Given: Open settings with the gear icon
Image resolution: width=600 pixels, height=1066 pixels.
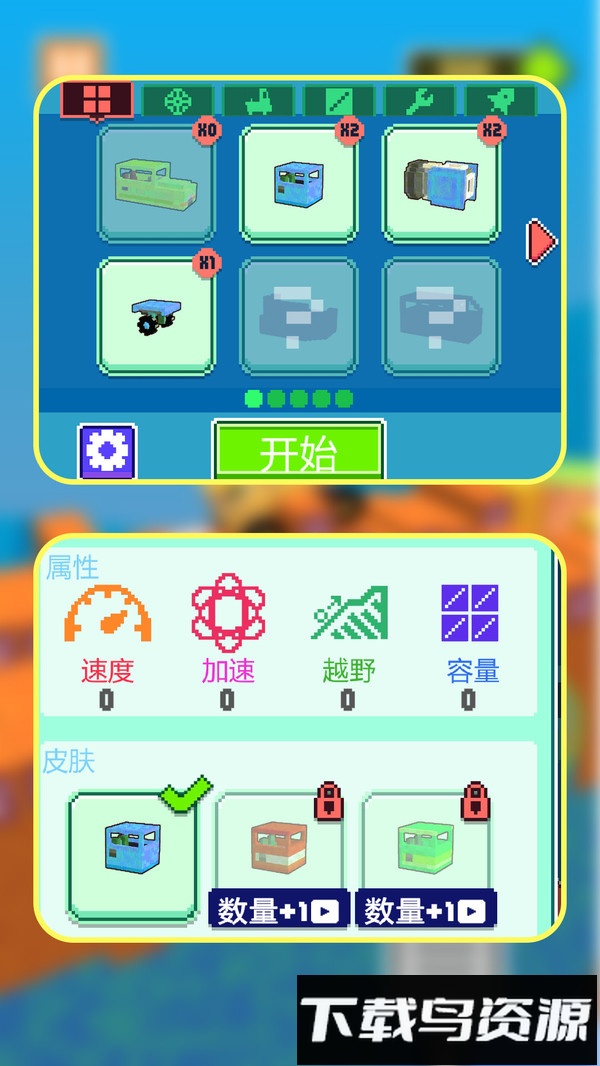Looking at the screenshot, I should [x=107, y=451].
